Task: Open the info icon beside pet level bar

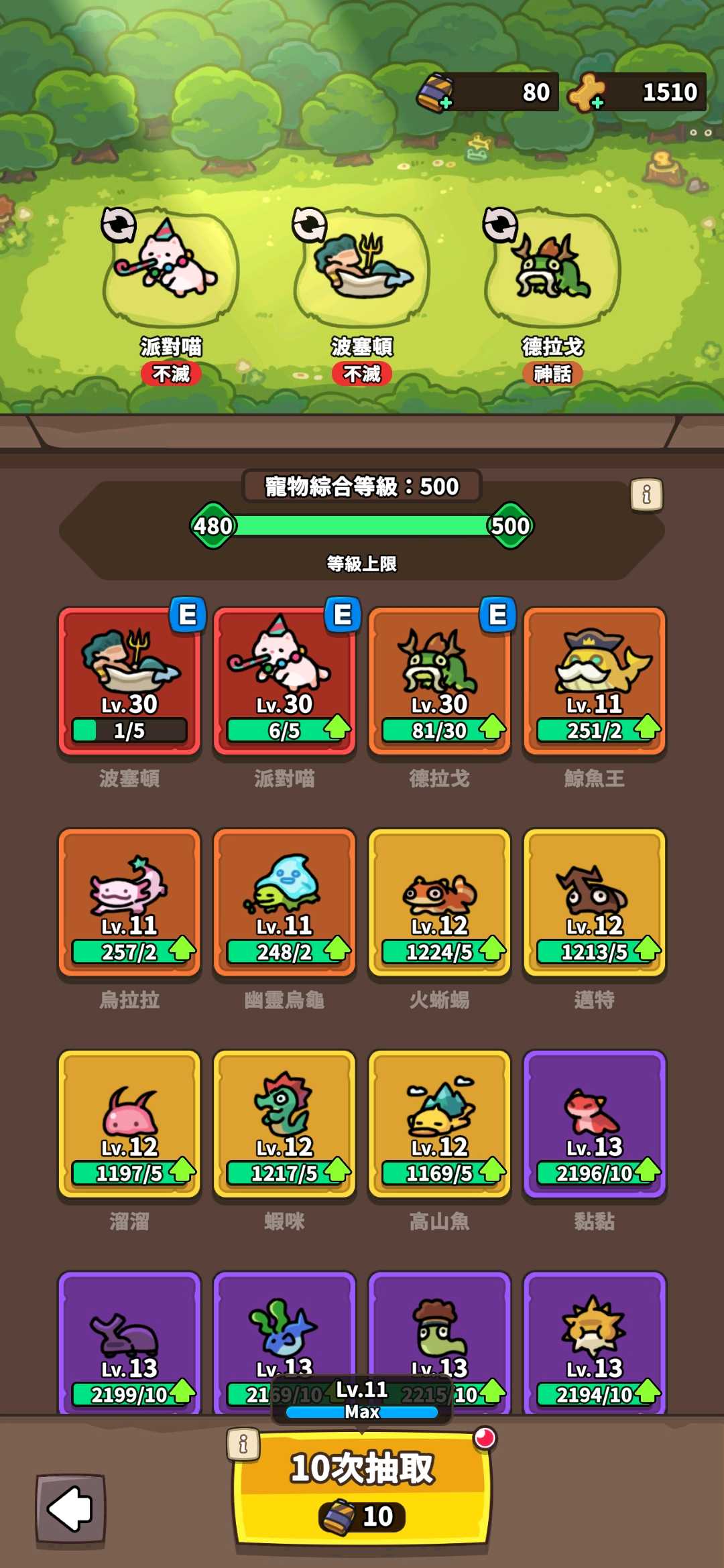Action: pos(646,495)
